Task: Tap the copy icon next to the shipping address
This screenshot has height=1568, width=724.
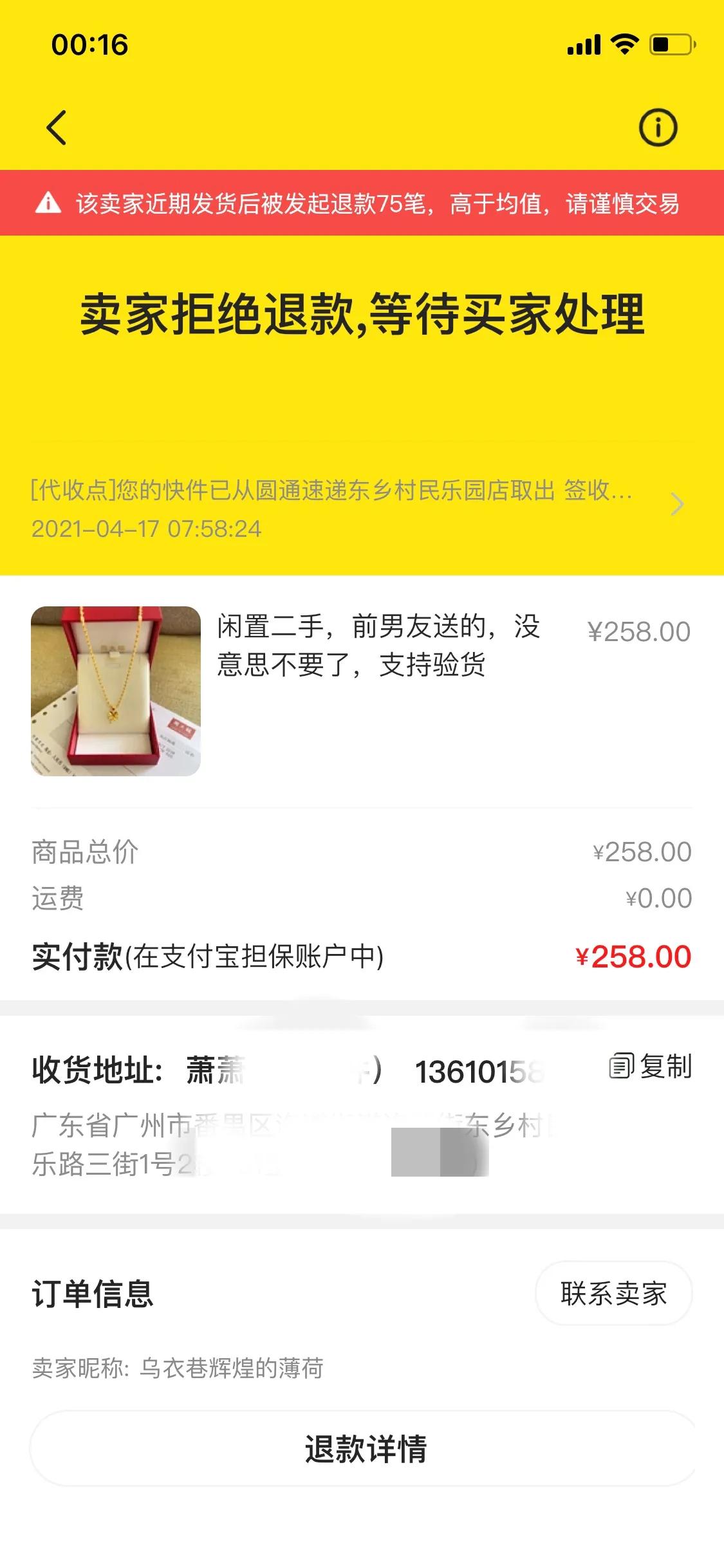Action: (622, 1065)
